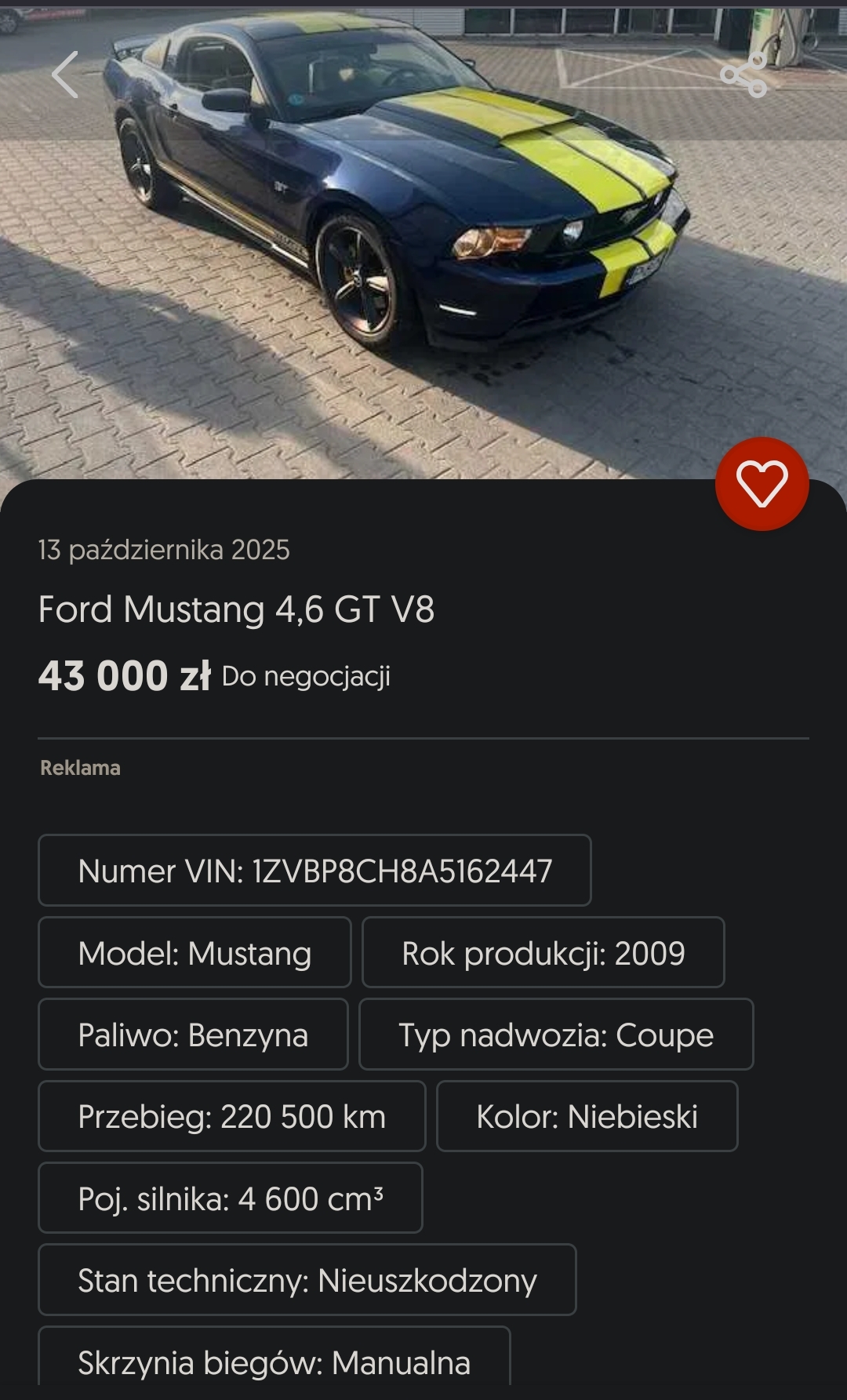Select the Stan techniczny: Nieuszkodzony chip
Viewport: 847px width, 1400px height.
click(307, 1280)
